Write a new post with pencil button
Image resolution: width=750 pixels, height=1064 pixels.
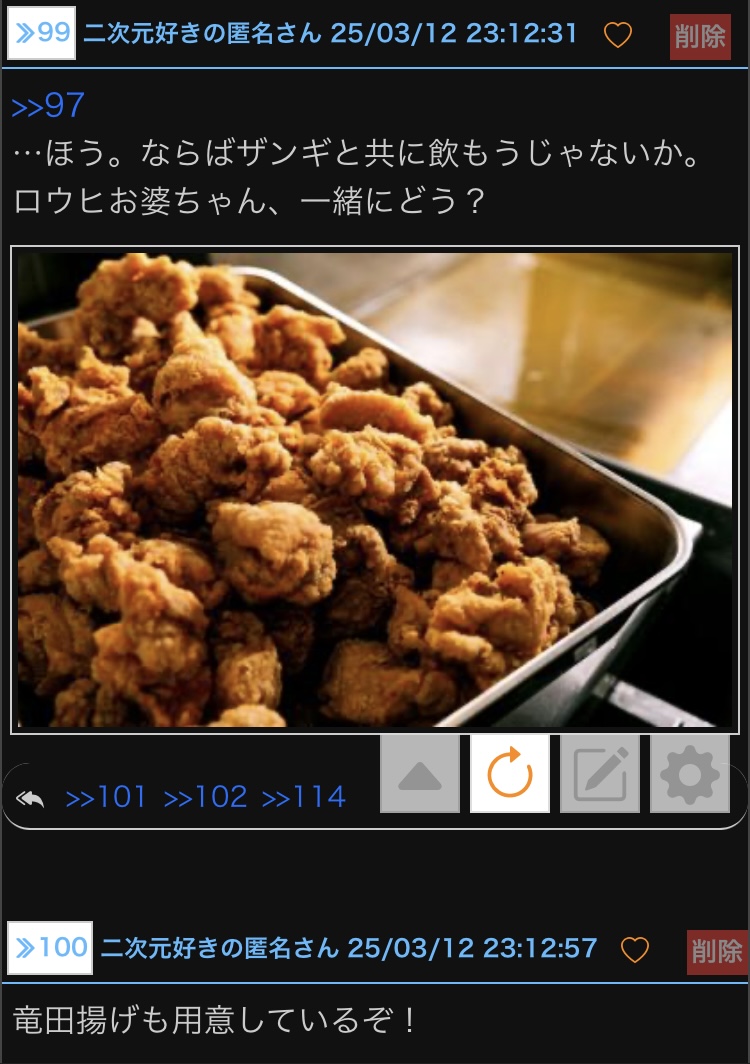pyautogui.click(x=600, y=774)
